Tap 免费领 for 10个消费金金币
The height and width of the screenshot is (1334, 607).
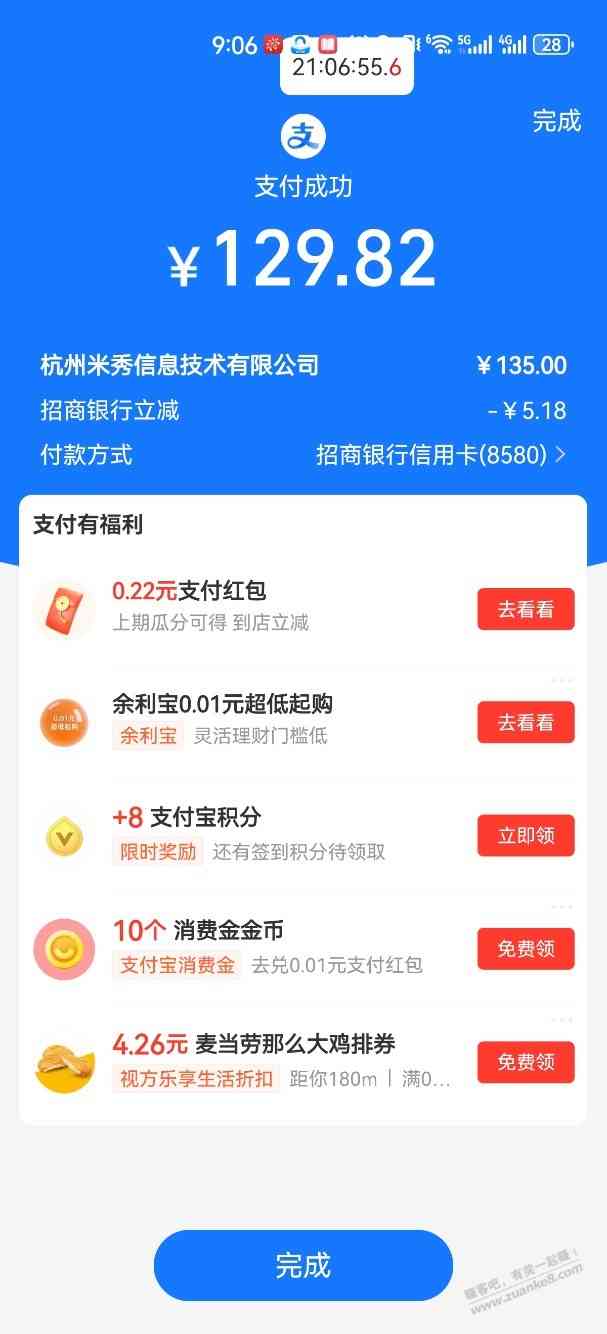(525, 948)
